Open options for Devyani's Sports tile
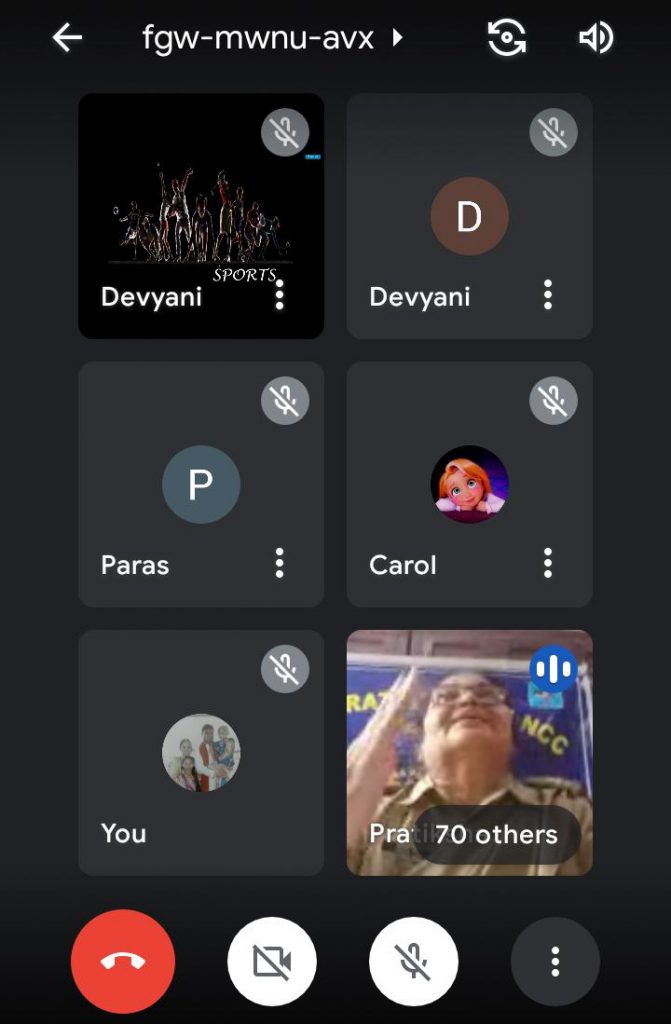The height and width of the screenshot is (1024, 671). 280,295
